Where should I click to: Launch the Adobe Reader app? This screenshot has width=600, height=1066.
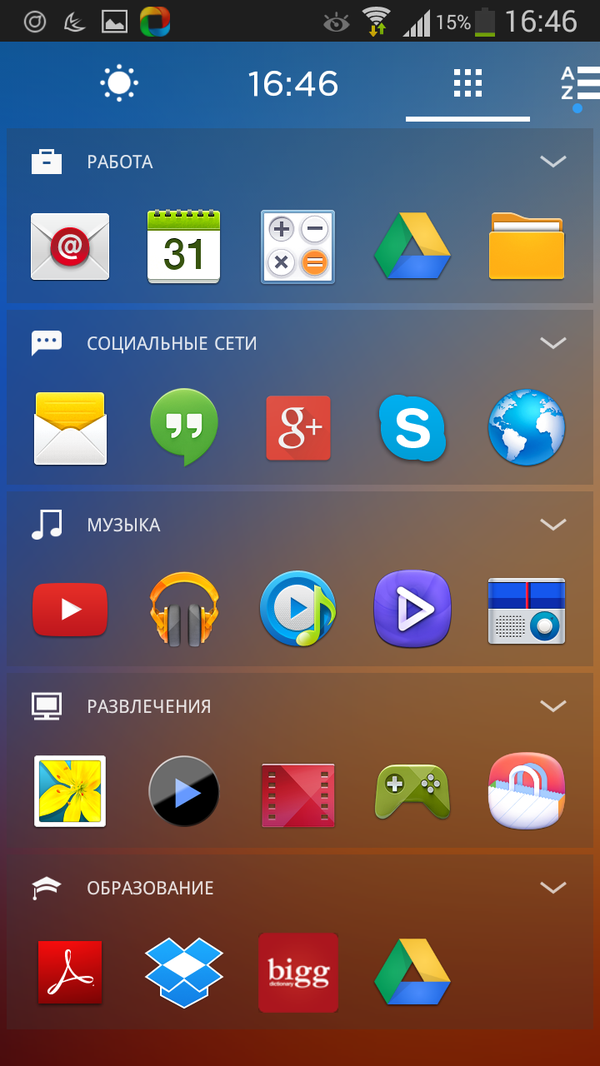pyautogui.click(x=69, y=972)
